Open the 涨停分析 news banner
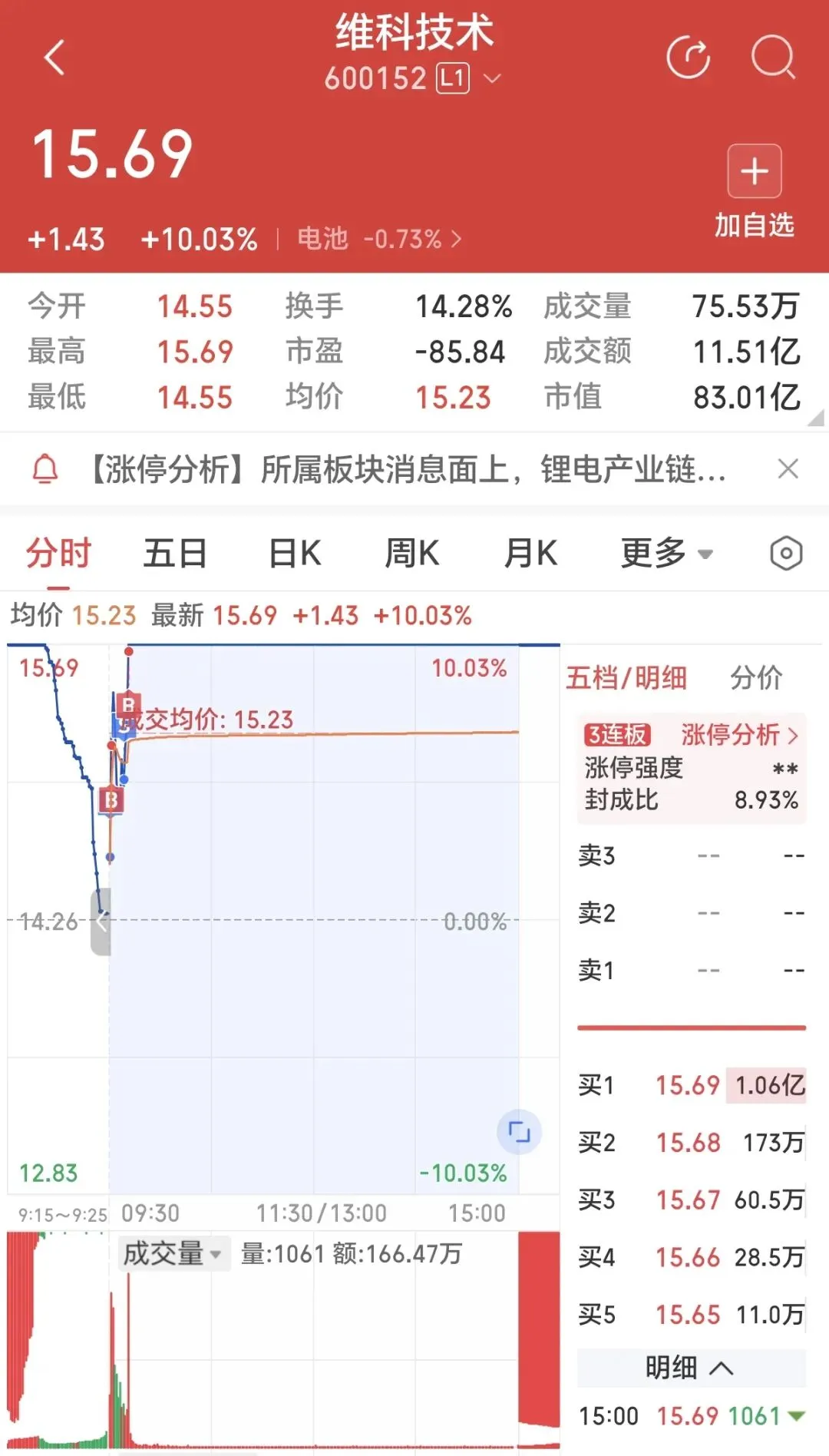This screenshot has width=829, height=1456. coord(407,469)
